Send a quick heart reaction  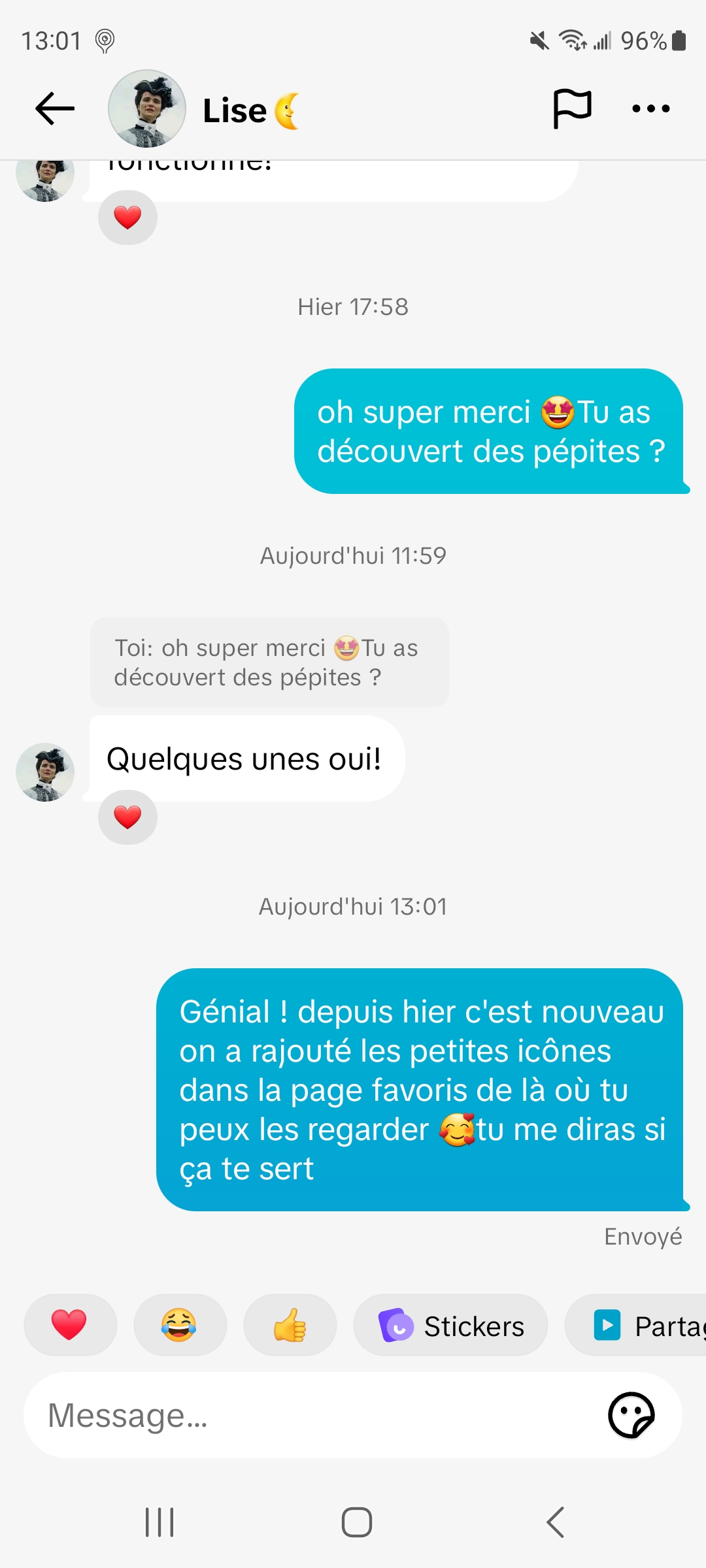pos(70,1325)
